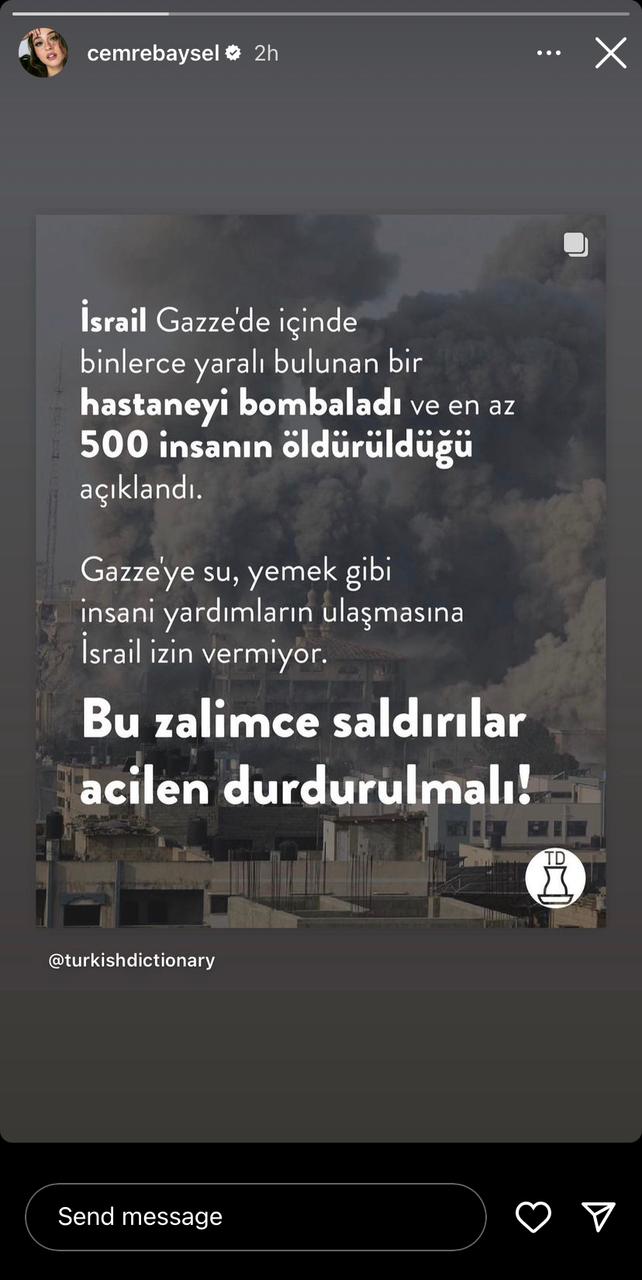Tap the Send message field
Viewport: 642px width, 1280px height.
pos(255,1217)
